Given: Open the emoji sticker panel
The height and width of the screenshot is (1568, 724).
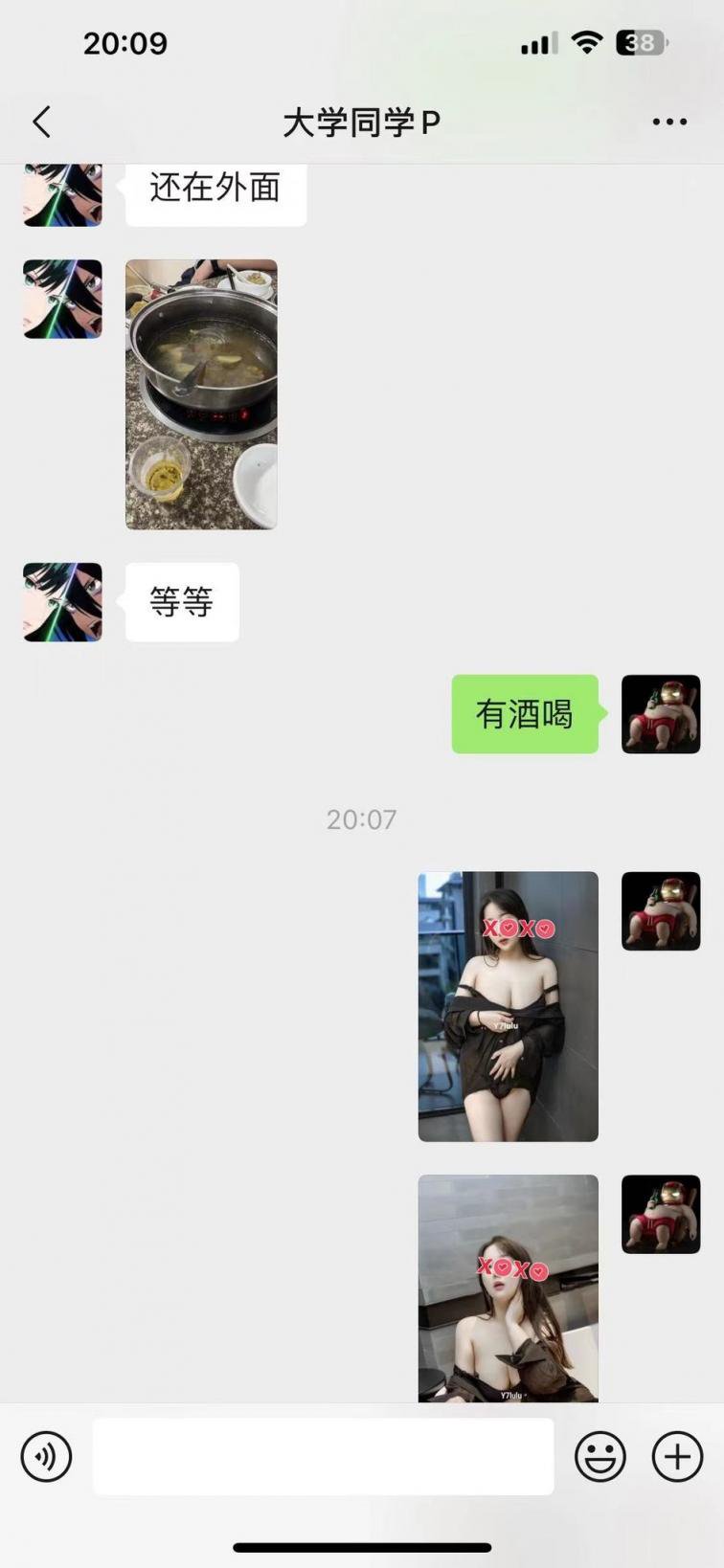Looking at the screenshot, I should click(x=600, y=1457).
